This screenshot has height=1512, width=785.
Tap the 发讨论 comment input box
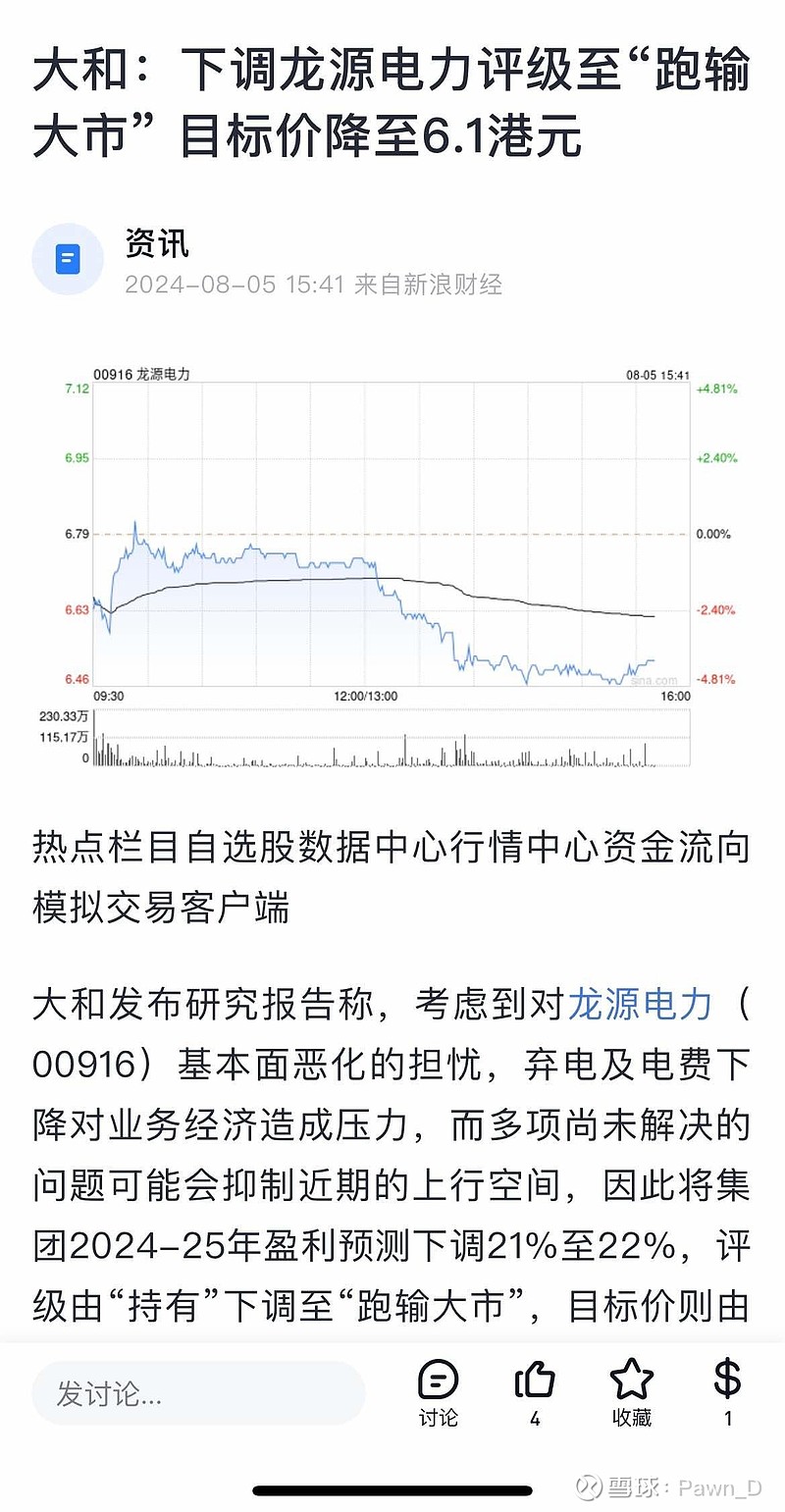(x=199, y=1393)
